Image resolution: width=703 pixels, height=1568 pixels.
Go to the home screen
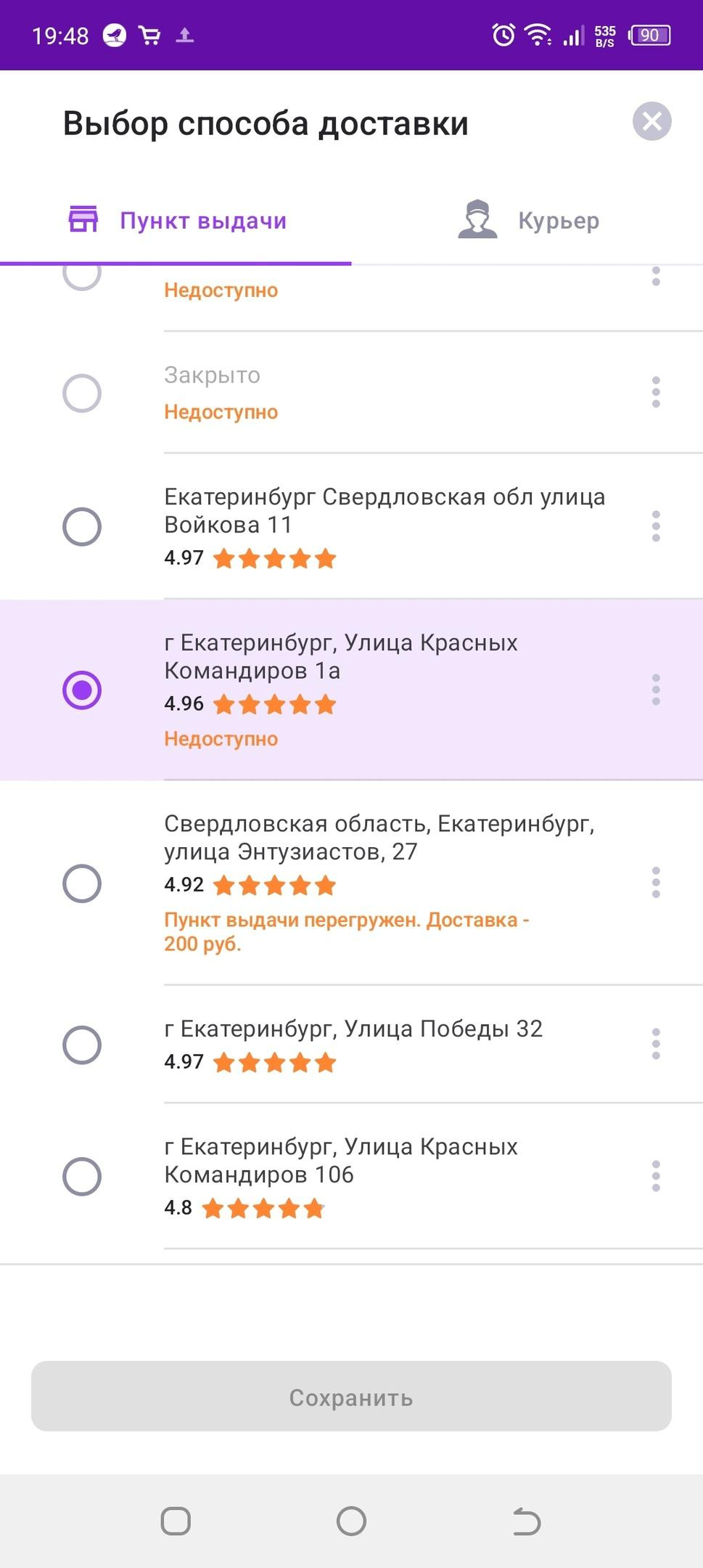coord(351,1521)
